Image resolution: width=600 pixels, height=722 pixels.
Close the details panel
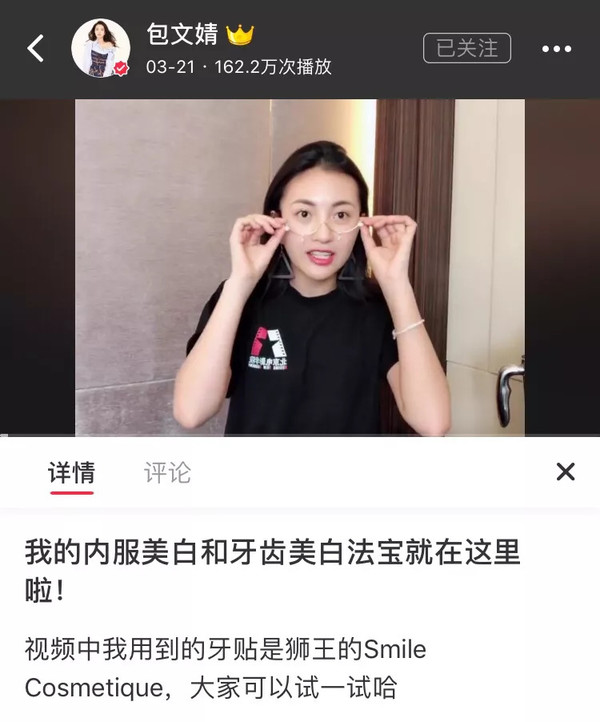point(565,471)
